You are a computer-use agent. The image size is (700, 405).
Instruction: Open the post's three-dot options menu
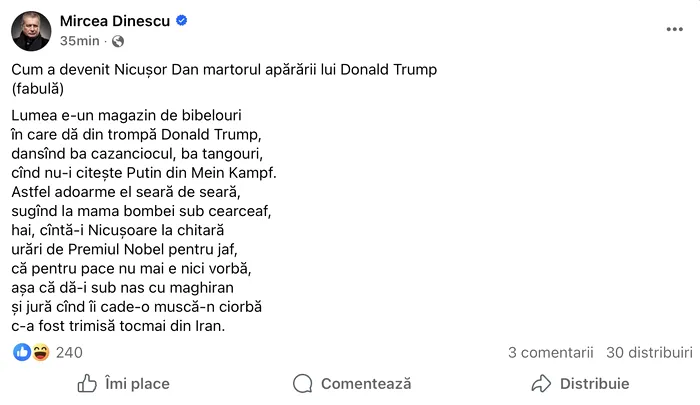[674, 30]
